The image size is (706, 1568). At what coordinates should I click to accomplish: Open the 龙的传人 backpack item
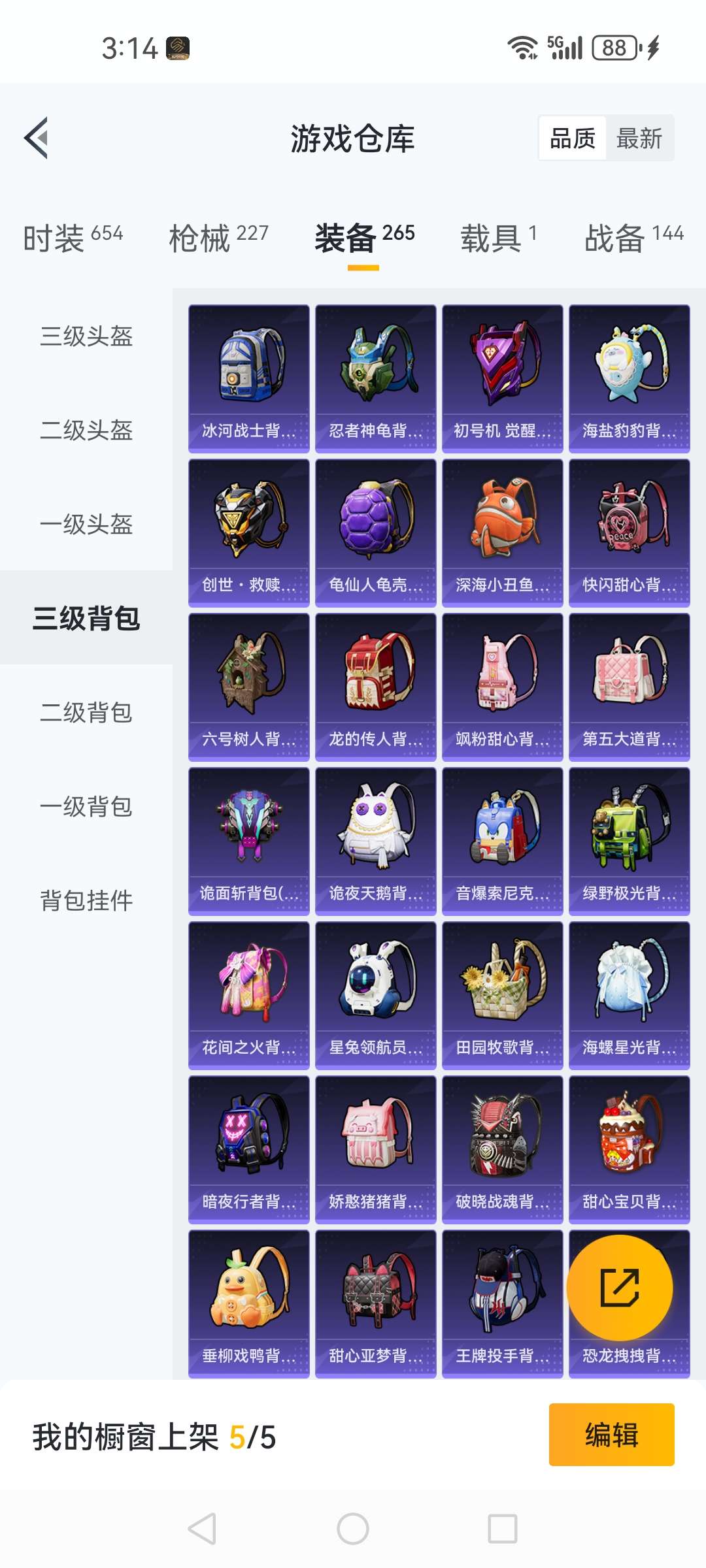(x=376, y=687)
